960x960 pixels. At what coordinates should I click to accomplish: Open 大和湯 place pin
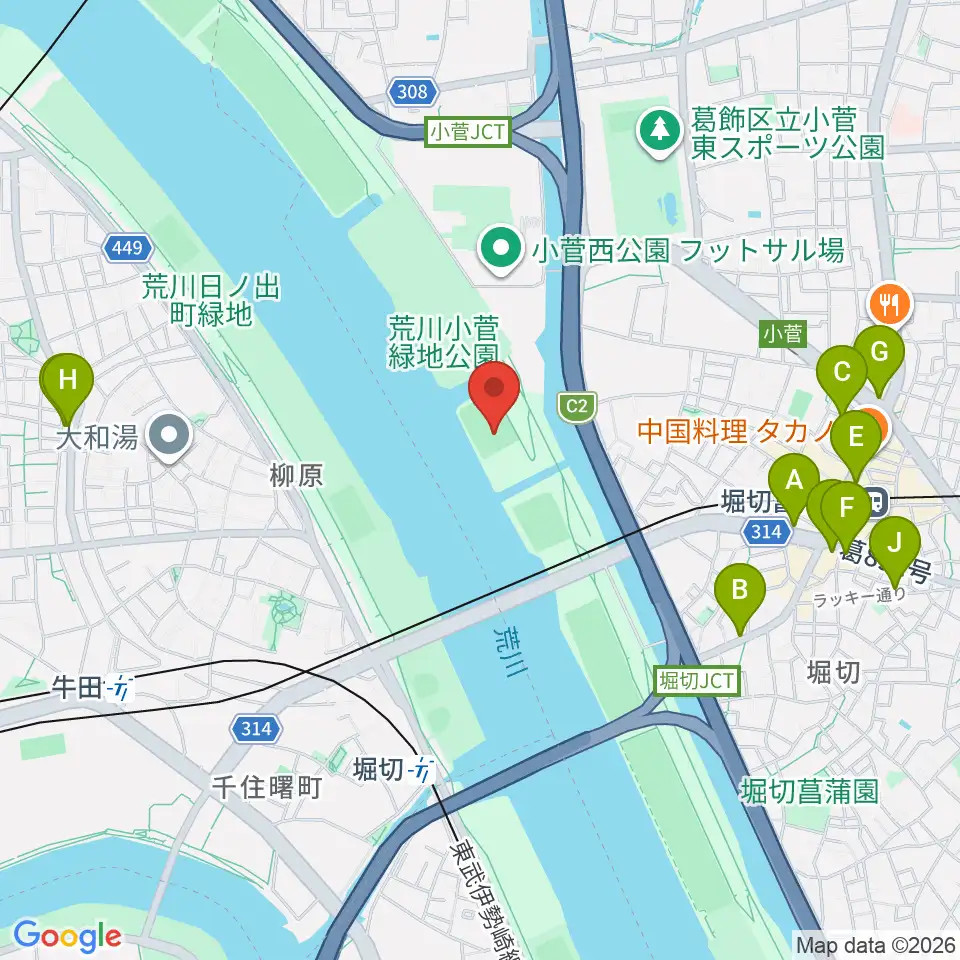[x=170, y=437]
